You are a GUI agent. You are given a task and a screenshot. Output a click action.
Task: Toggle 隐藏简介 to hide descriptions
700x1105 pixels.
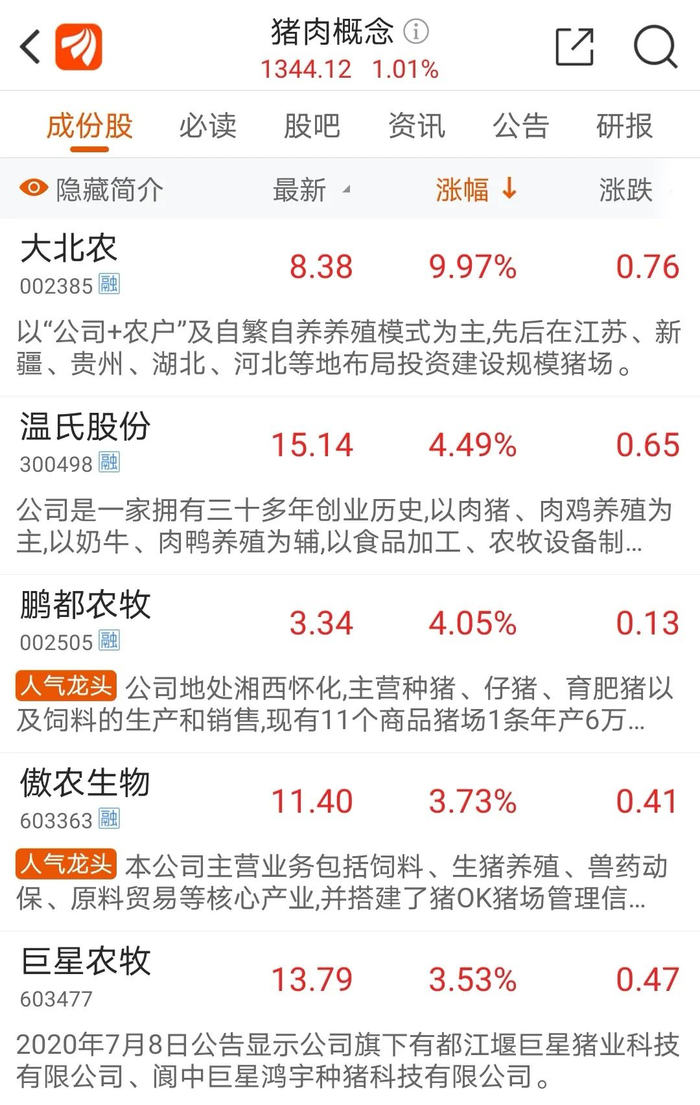[92, 190]
